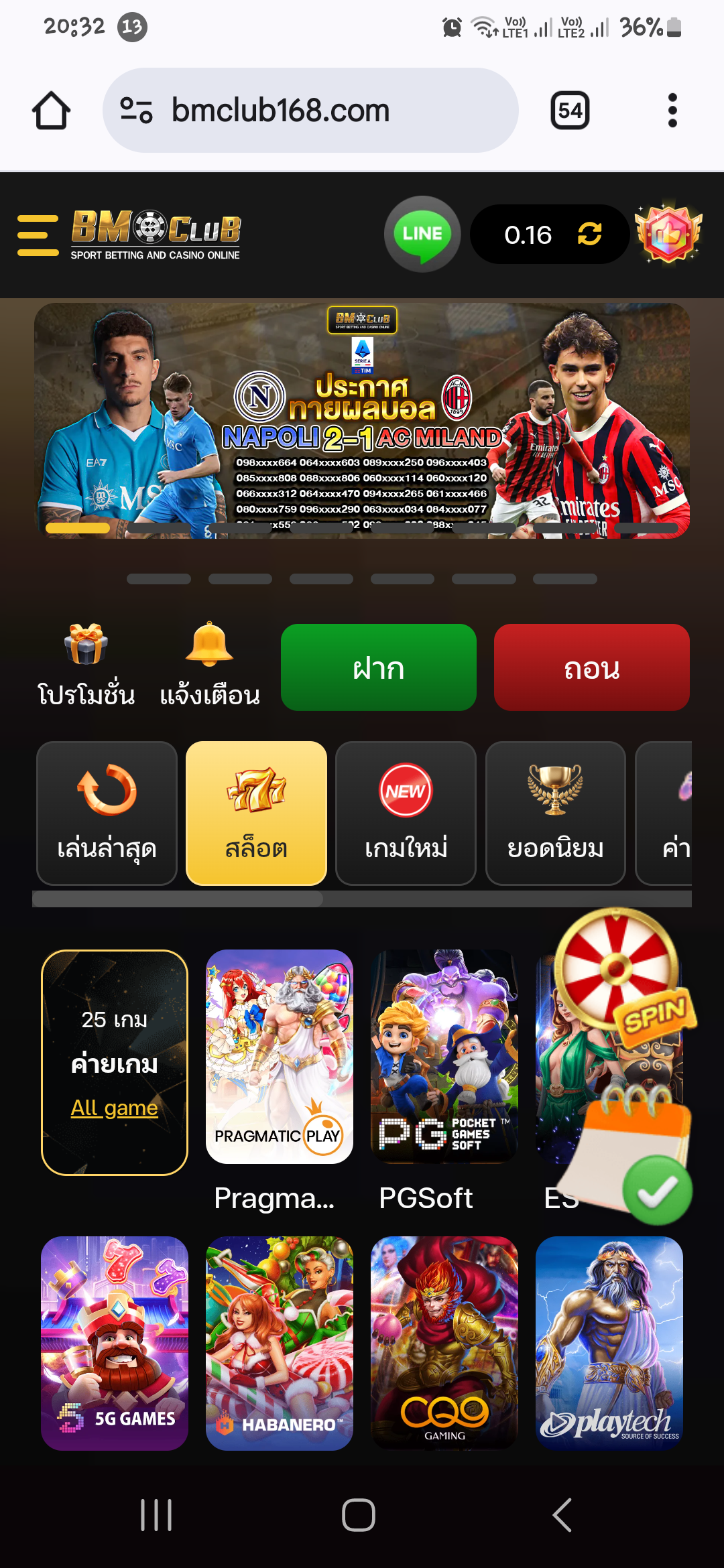Viewport: 724px width, 1568px height.
Task: Refresh the 0.16 account balance
Action: click(x=589, y=235)
